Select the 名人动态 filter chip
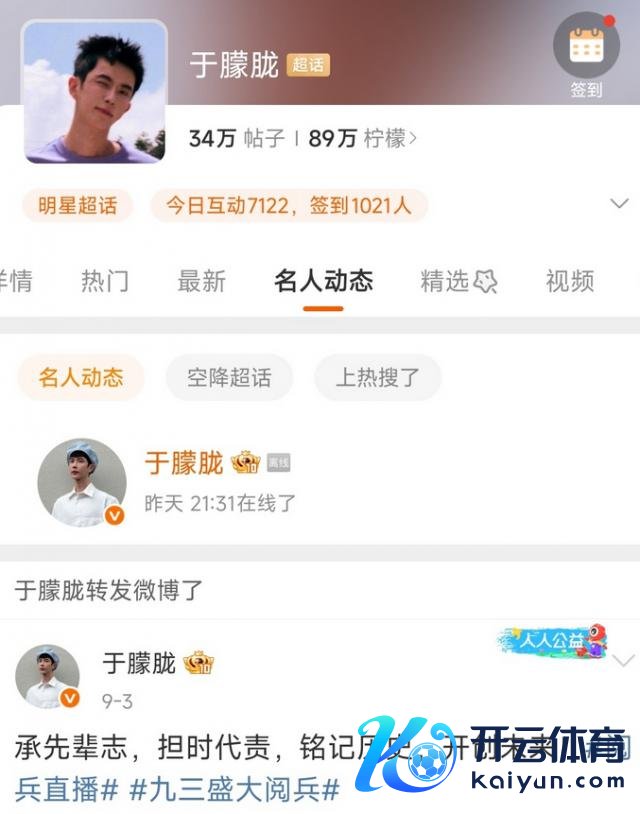Image resolution: width=640 pixels, height=814 pixels. (x=81, y=377)
